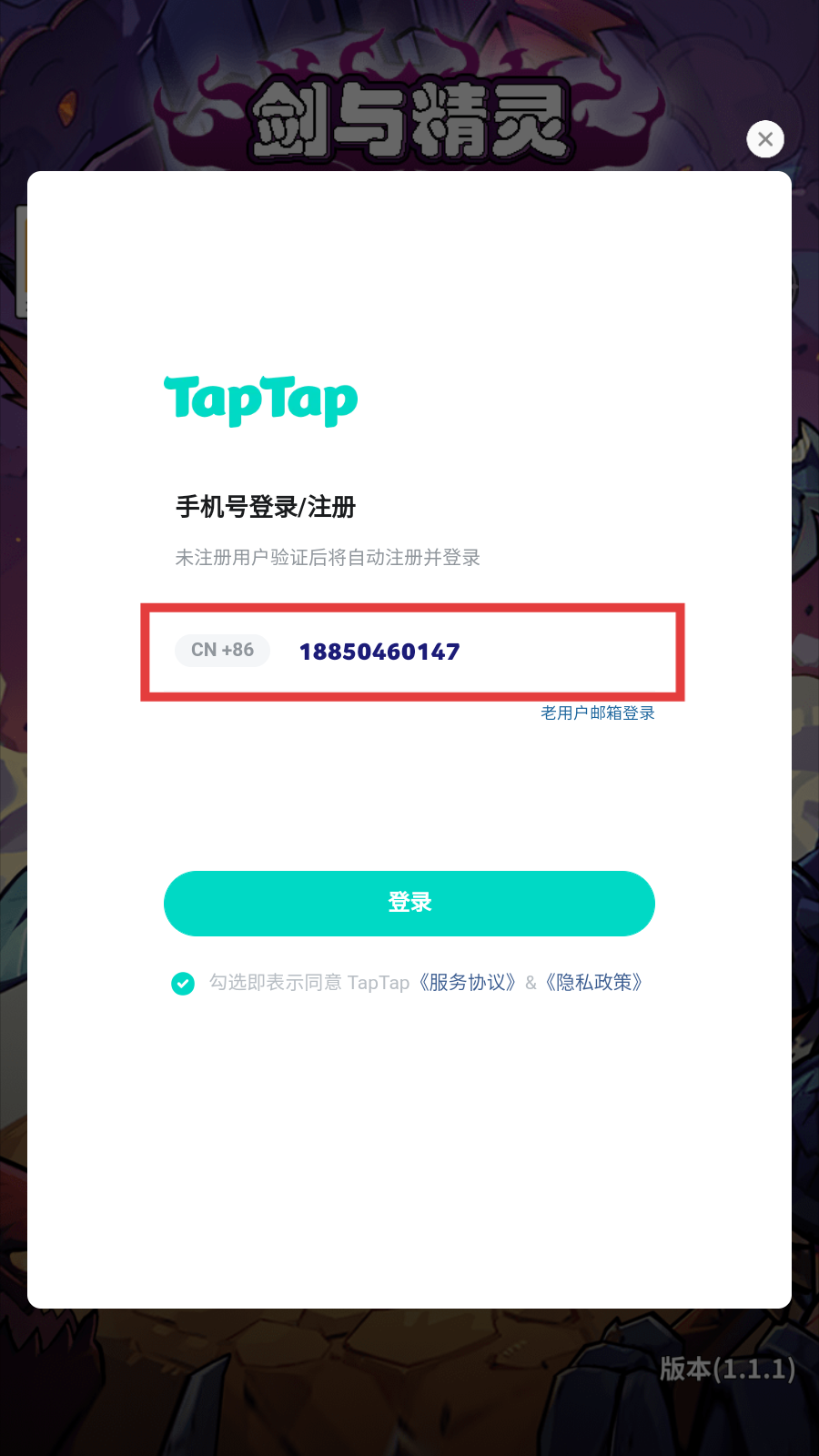
Task: Open the 《隐私政策》 link
Action: pos(594,983)
